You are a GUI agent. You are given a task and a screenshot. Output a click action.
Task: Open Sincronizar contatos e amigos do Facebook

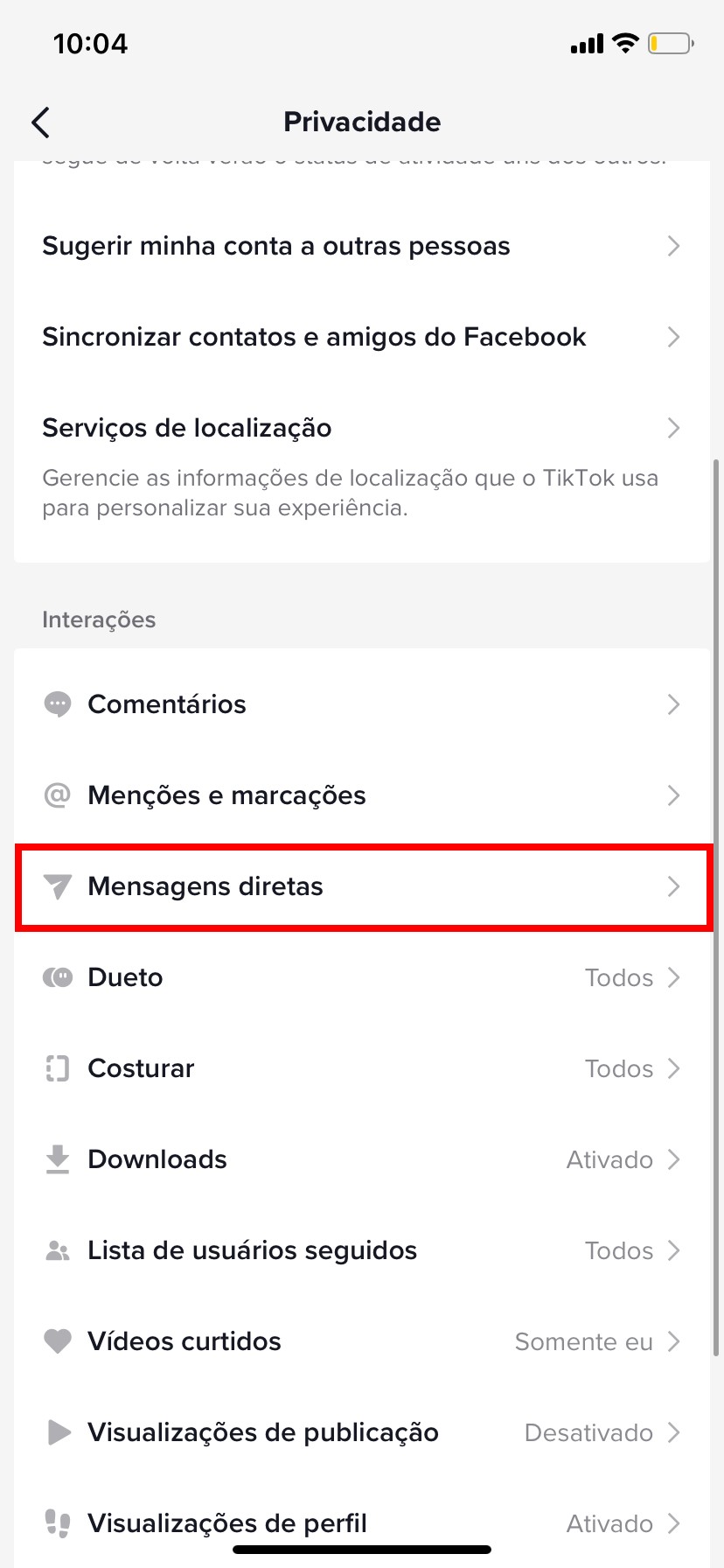point(362,337)
